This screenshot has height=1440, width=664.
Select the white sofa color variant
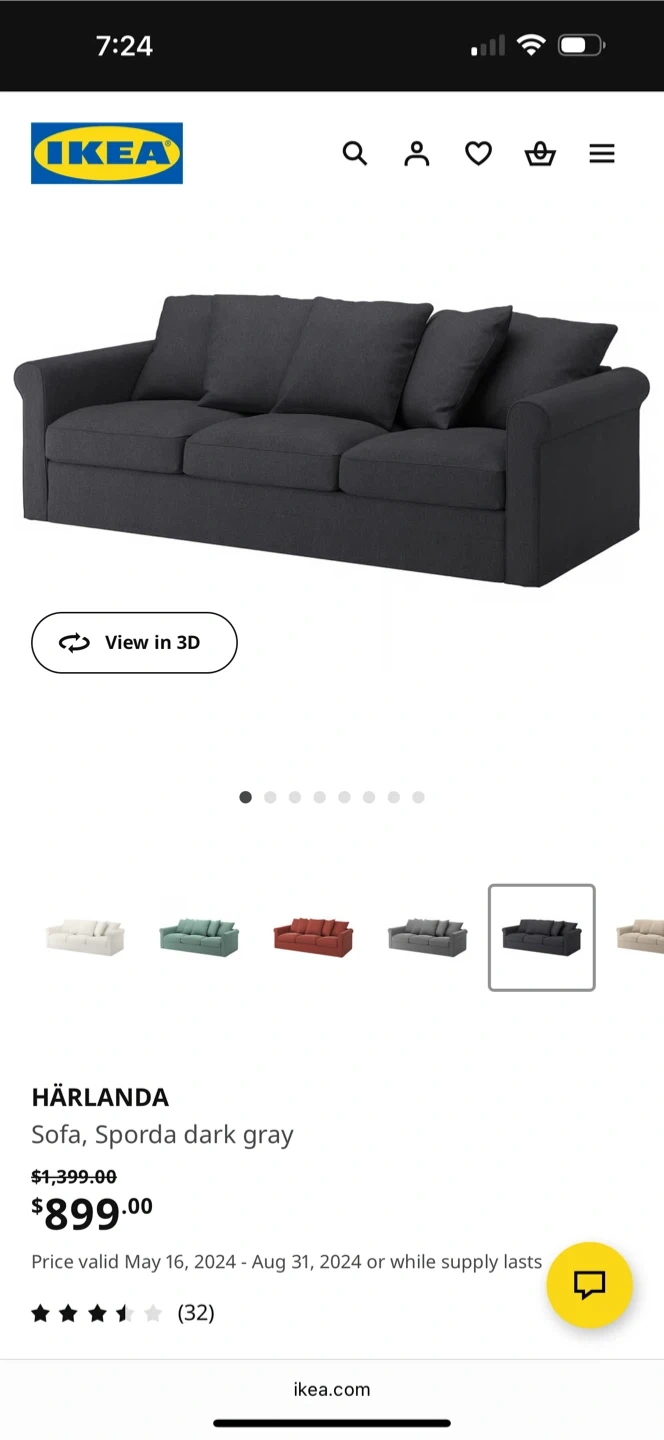tap(85, 937)
